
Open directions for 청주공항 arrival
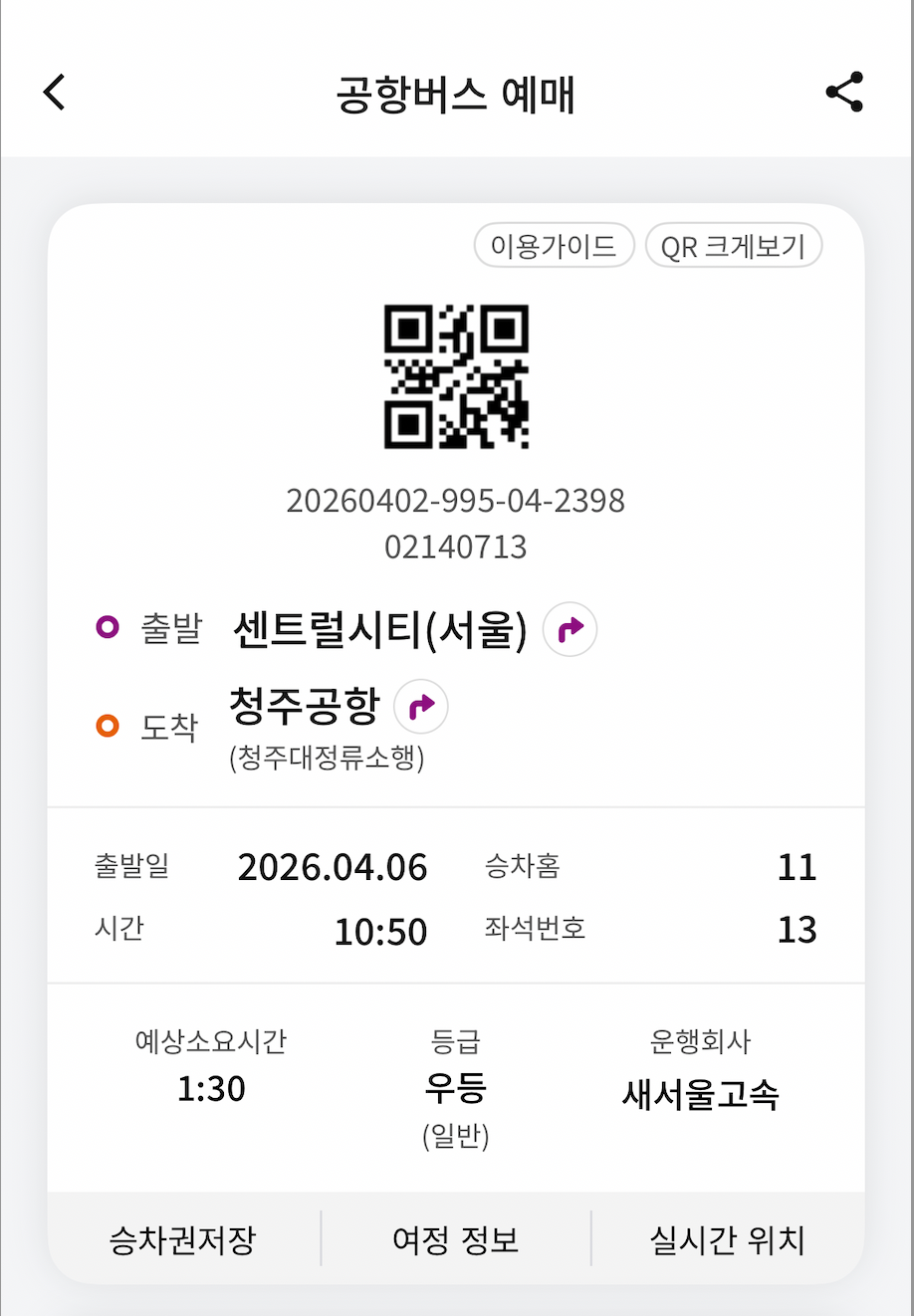pos(421,707)
